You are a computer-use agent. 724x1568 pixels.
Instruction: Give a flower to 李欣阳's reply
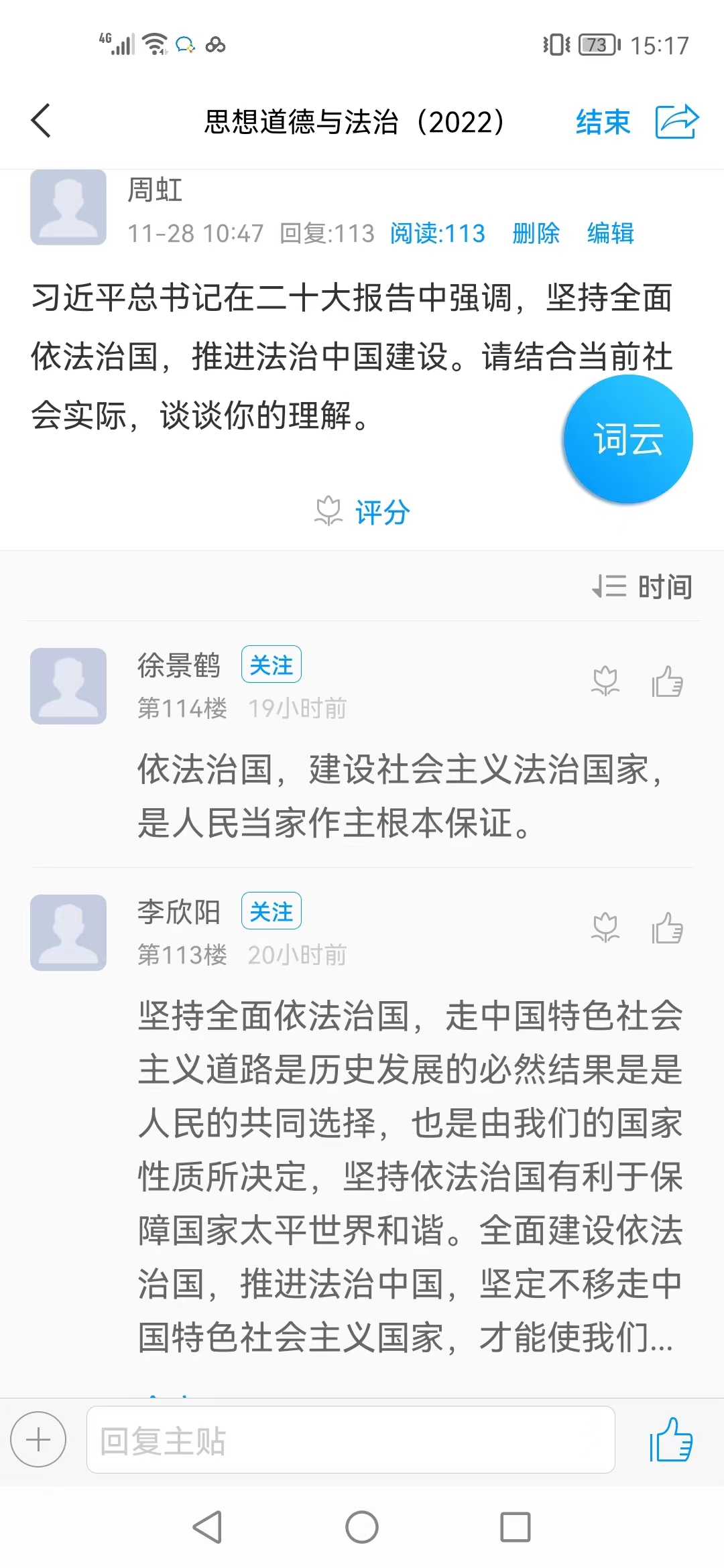(605, 928)
